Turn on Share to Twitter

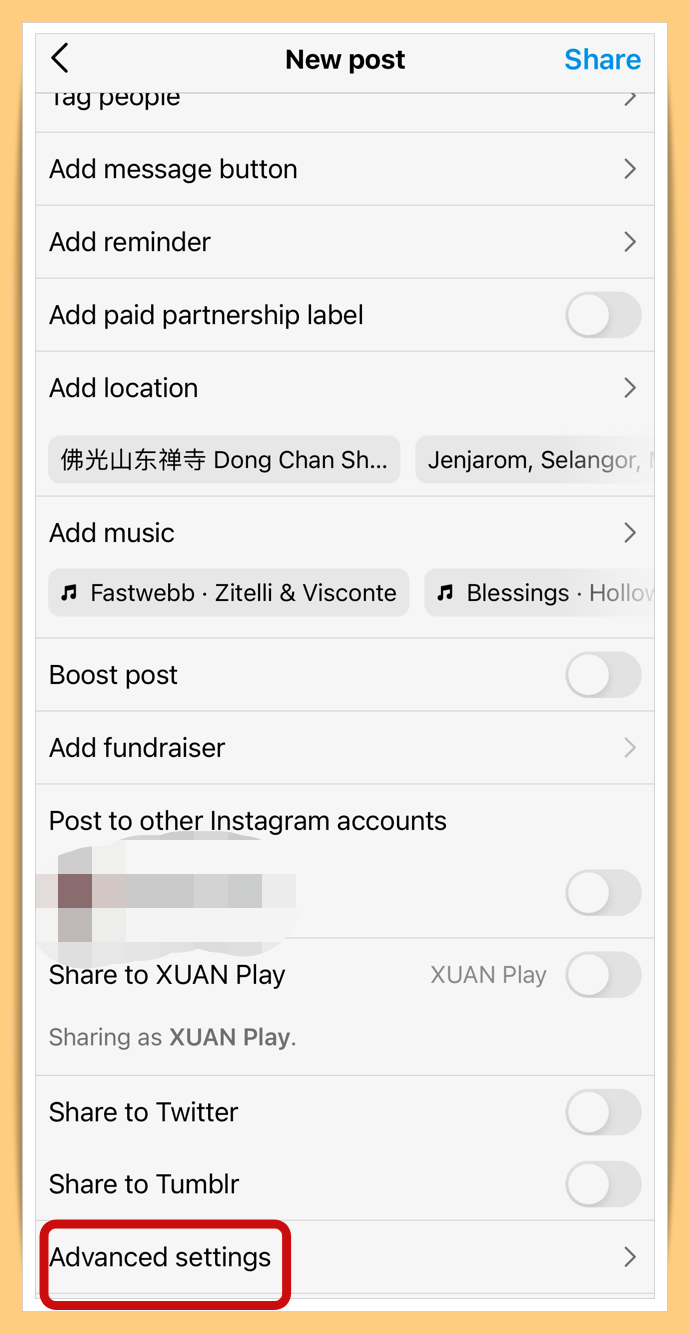pos(602,1112)
